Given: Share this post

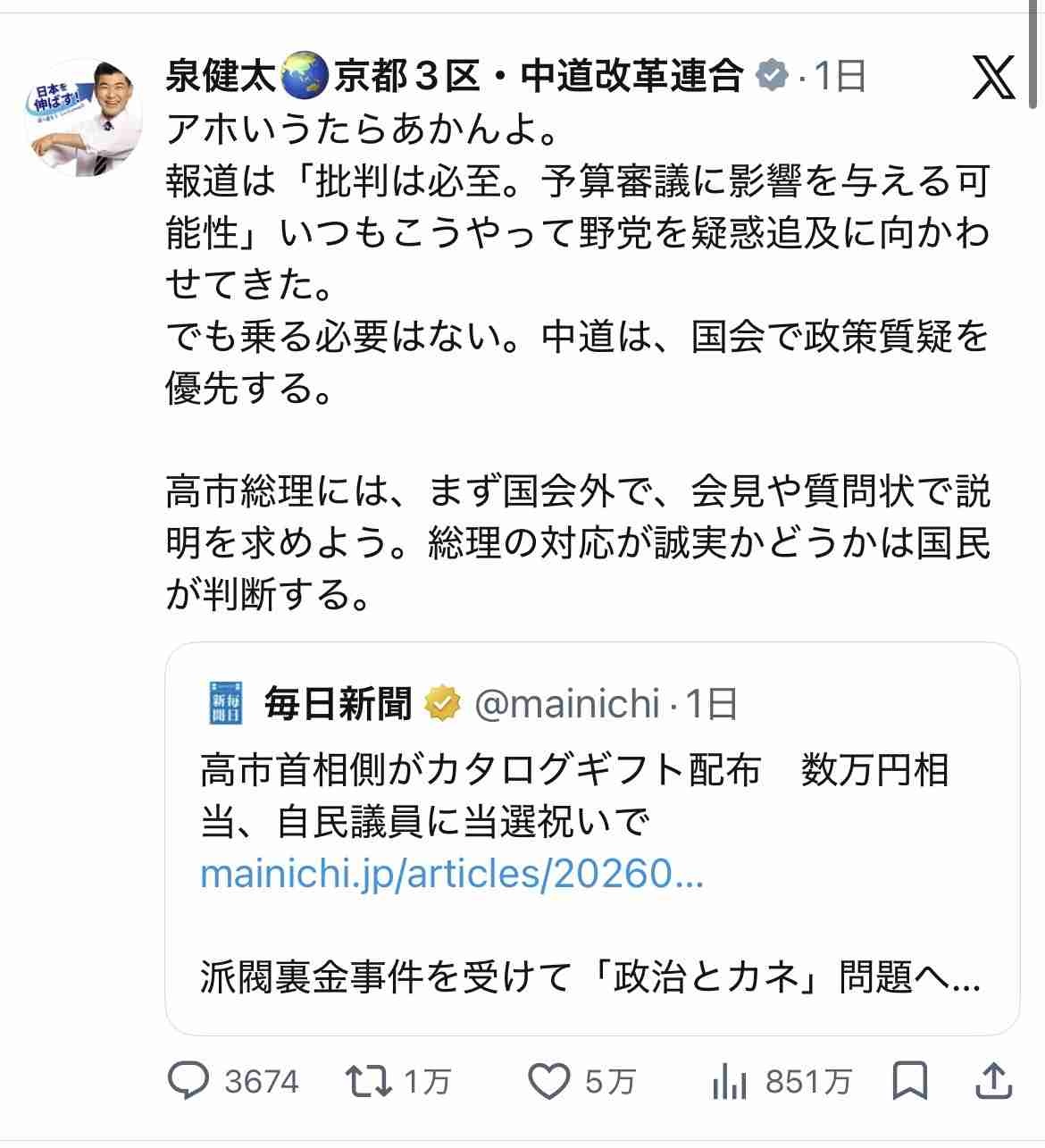Looking at the screenshot, I should (x=994, y=1081).
